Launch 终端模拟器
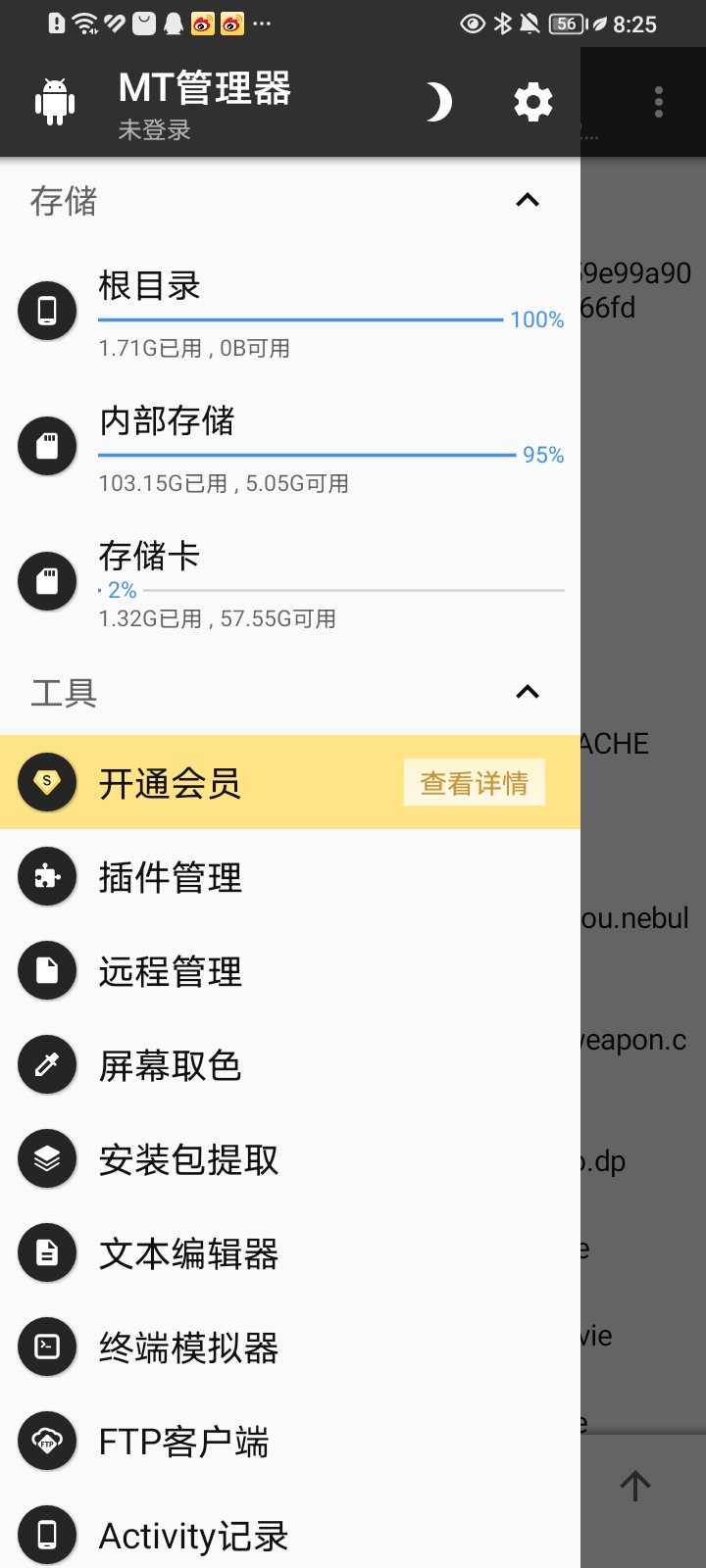706x1568 pixels. 290,1347
